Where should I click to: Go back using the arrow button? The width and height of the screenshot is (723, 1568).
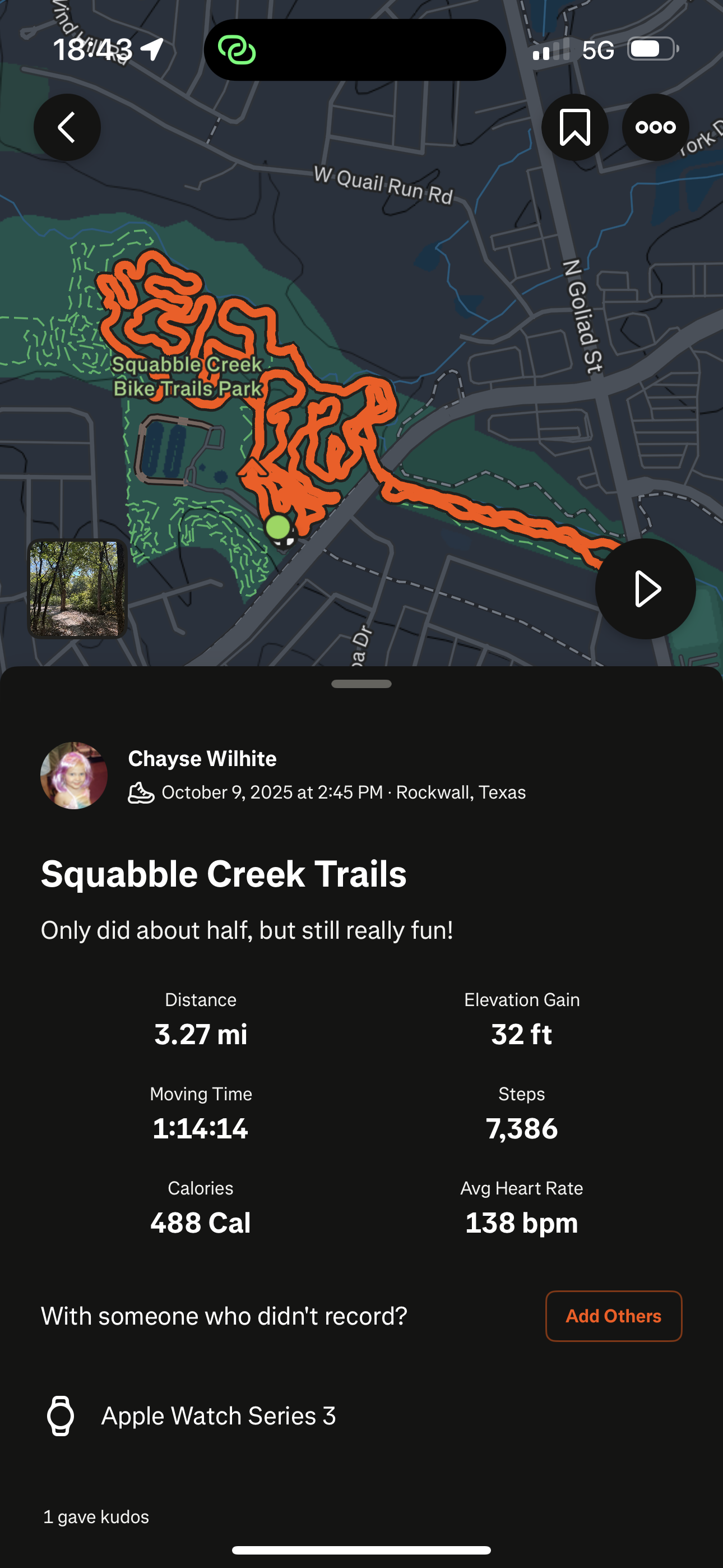tap(67, 127)
